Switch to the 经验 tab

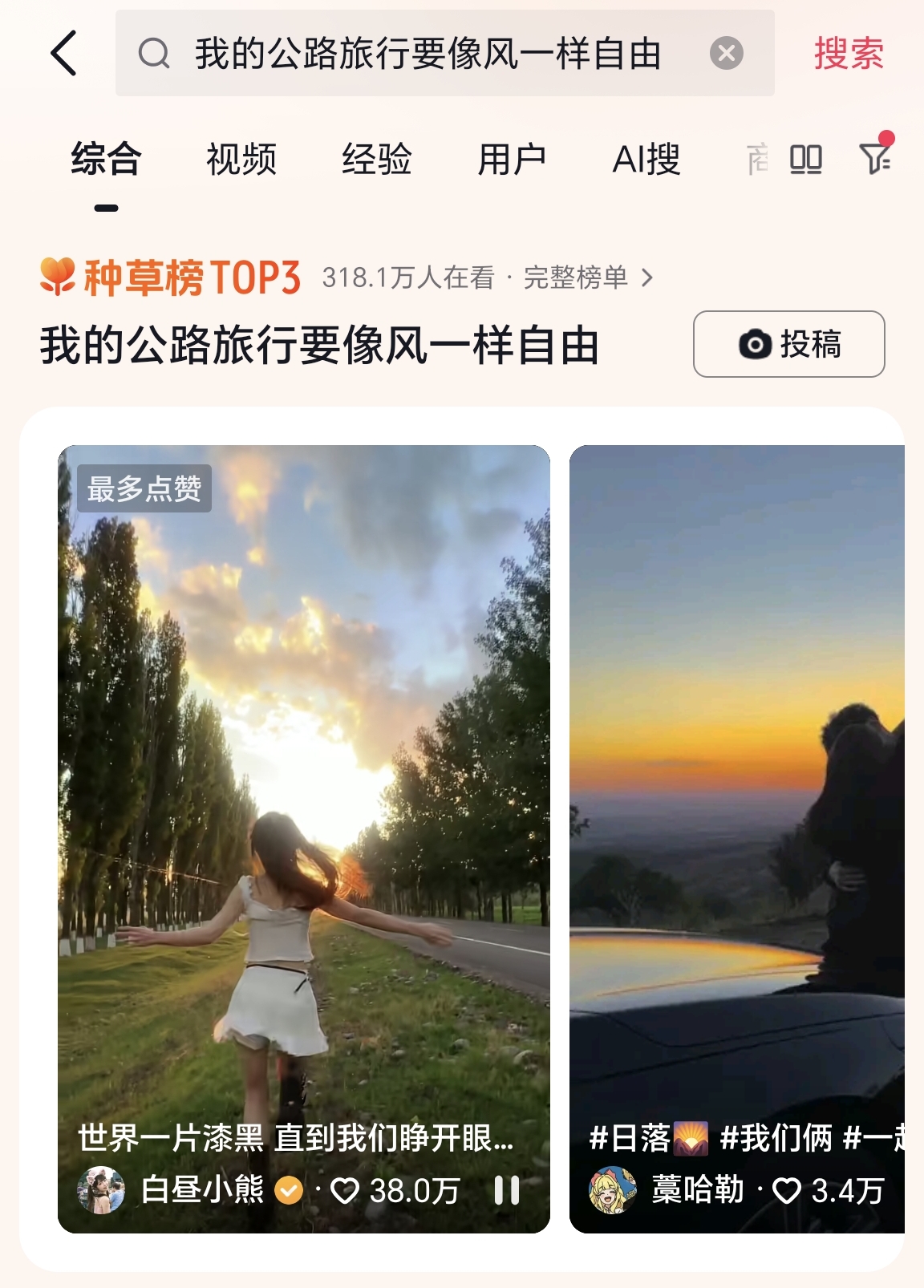pyautogui.click(x=376, y=159)
